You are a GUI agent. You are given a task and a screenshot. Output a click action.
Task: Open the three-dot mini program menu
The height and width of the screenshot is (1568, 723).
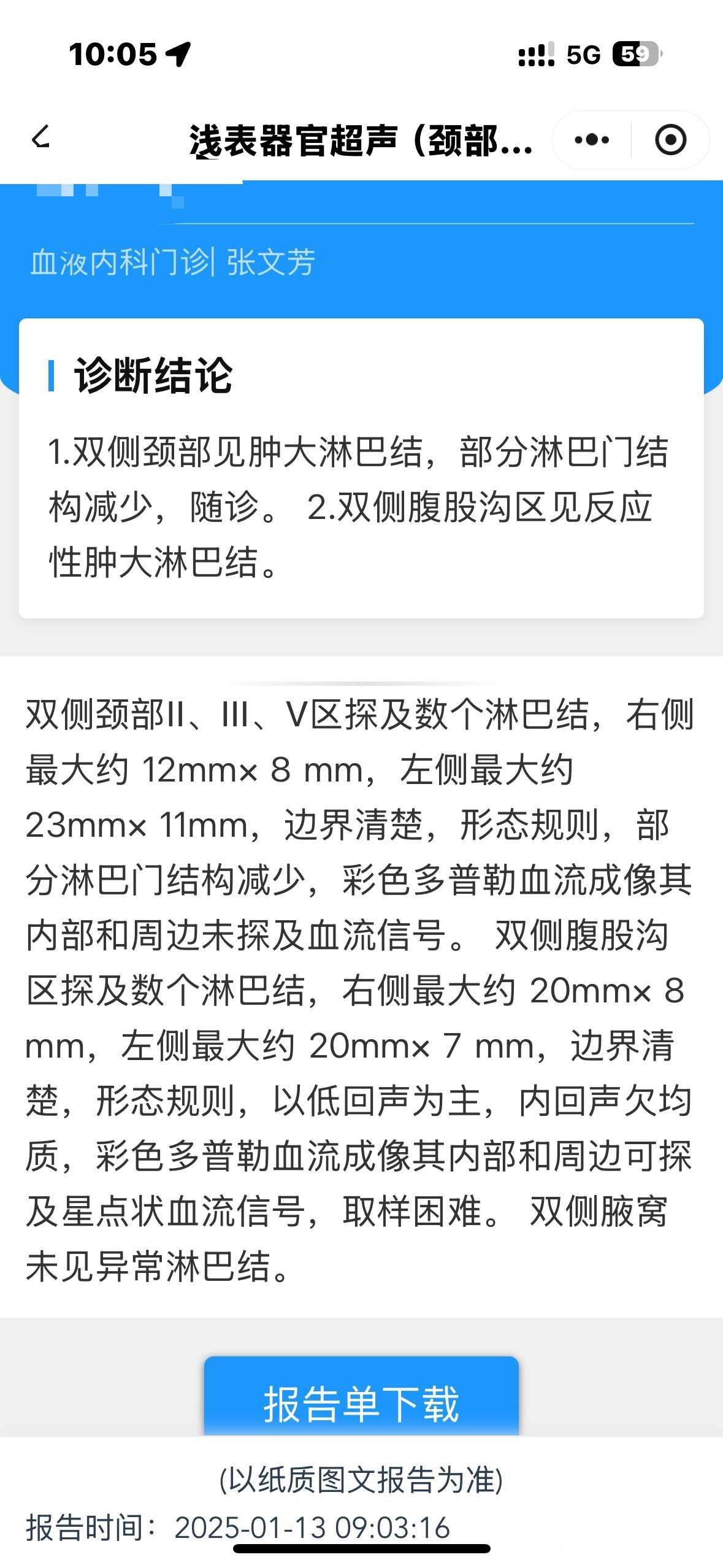(592, 140)
